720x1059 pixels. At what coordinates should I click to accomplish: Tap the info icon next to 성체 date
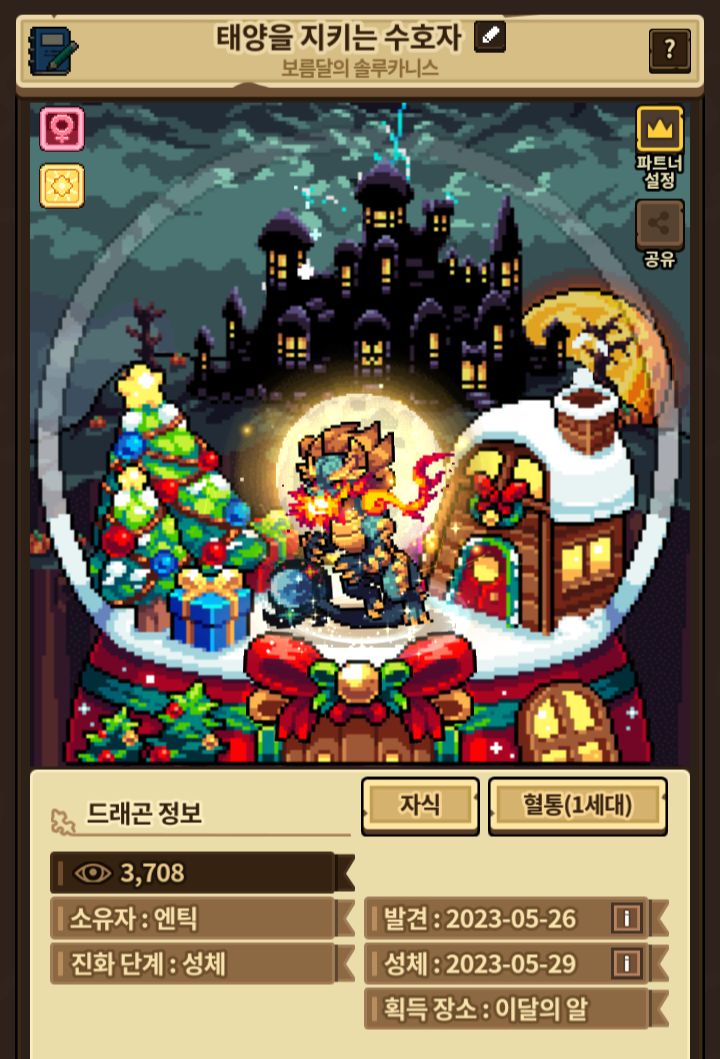point(626,964)
